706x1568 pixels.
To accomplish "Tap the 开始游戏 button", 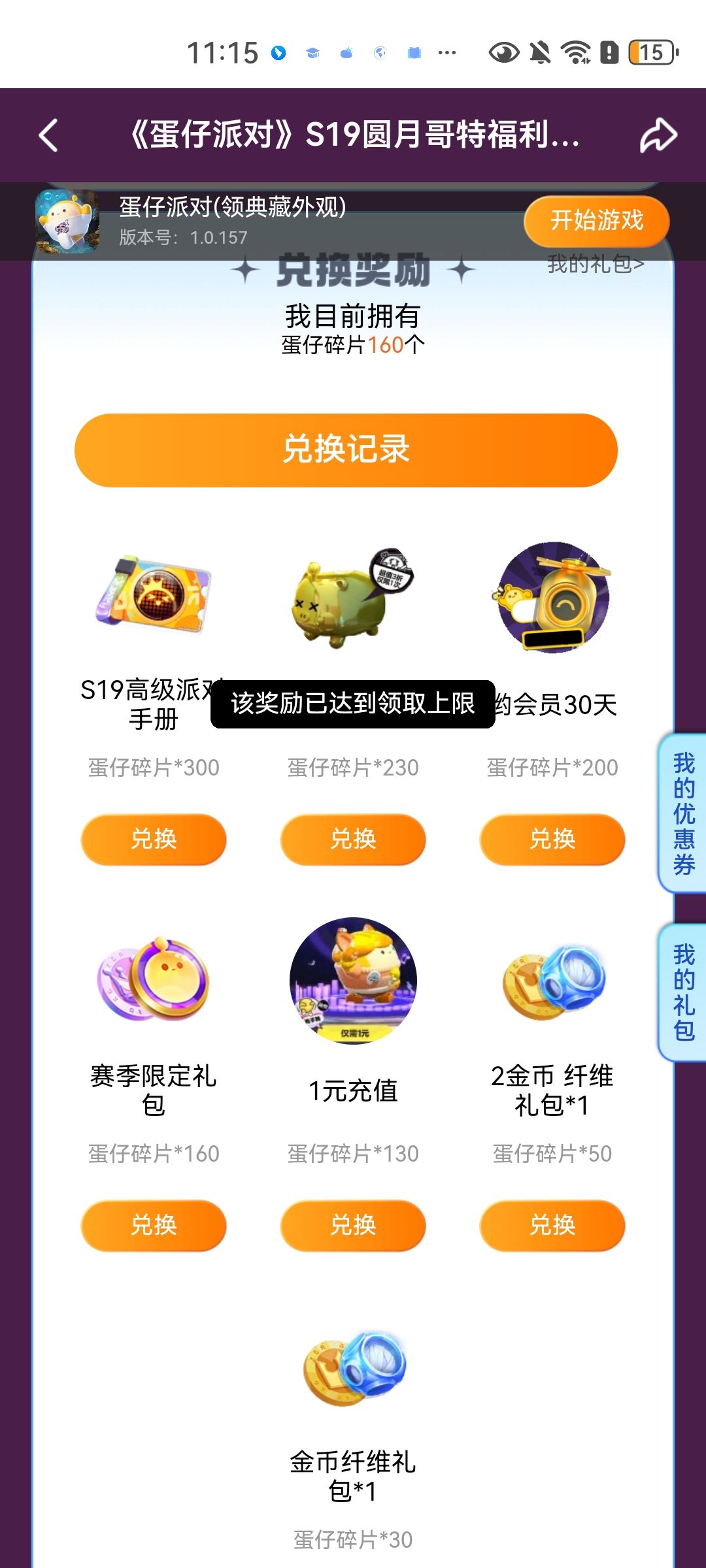I will [596, 221].
